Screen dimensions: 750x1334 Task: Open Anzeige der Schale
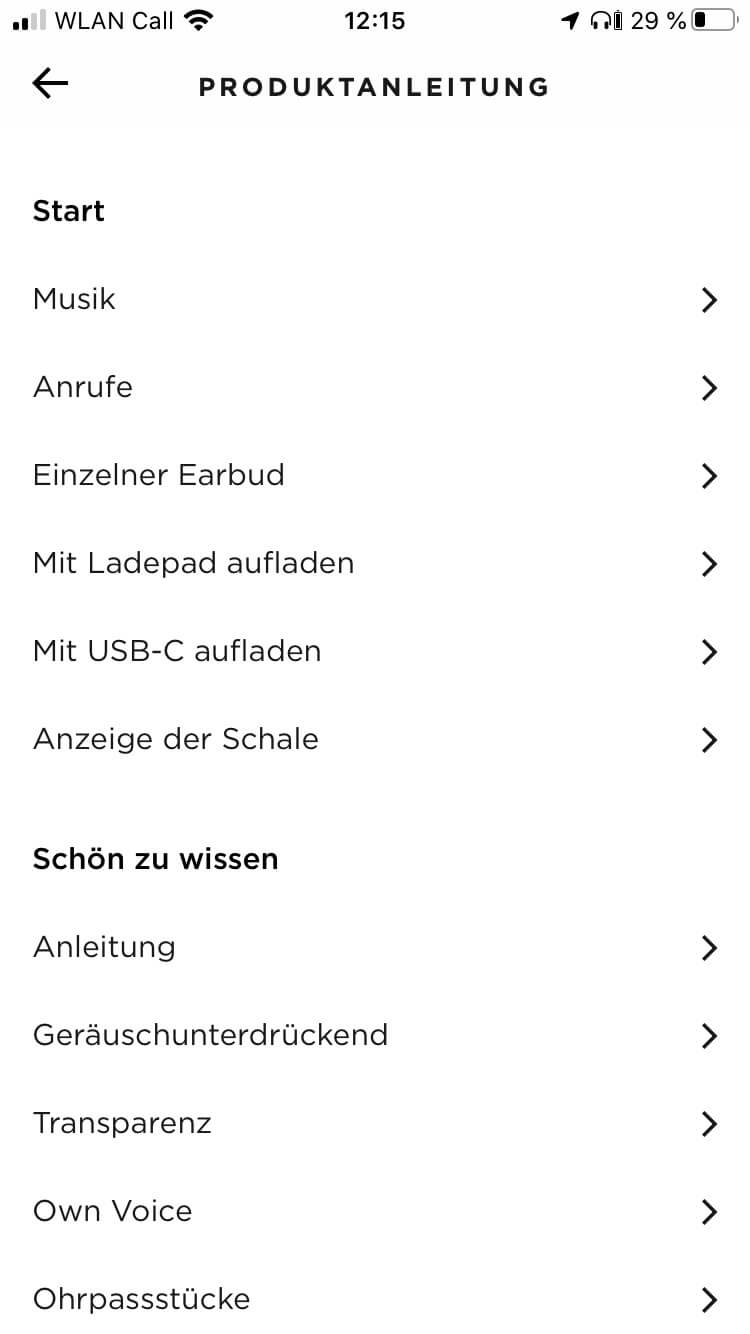[x=375, y=739]
